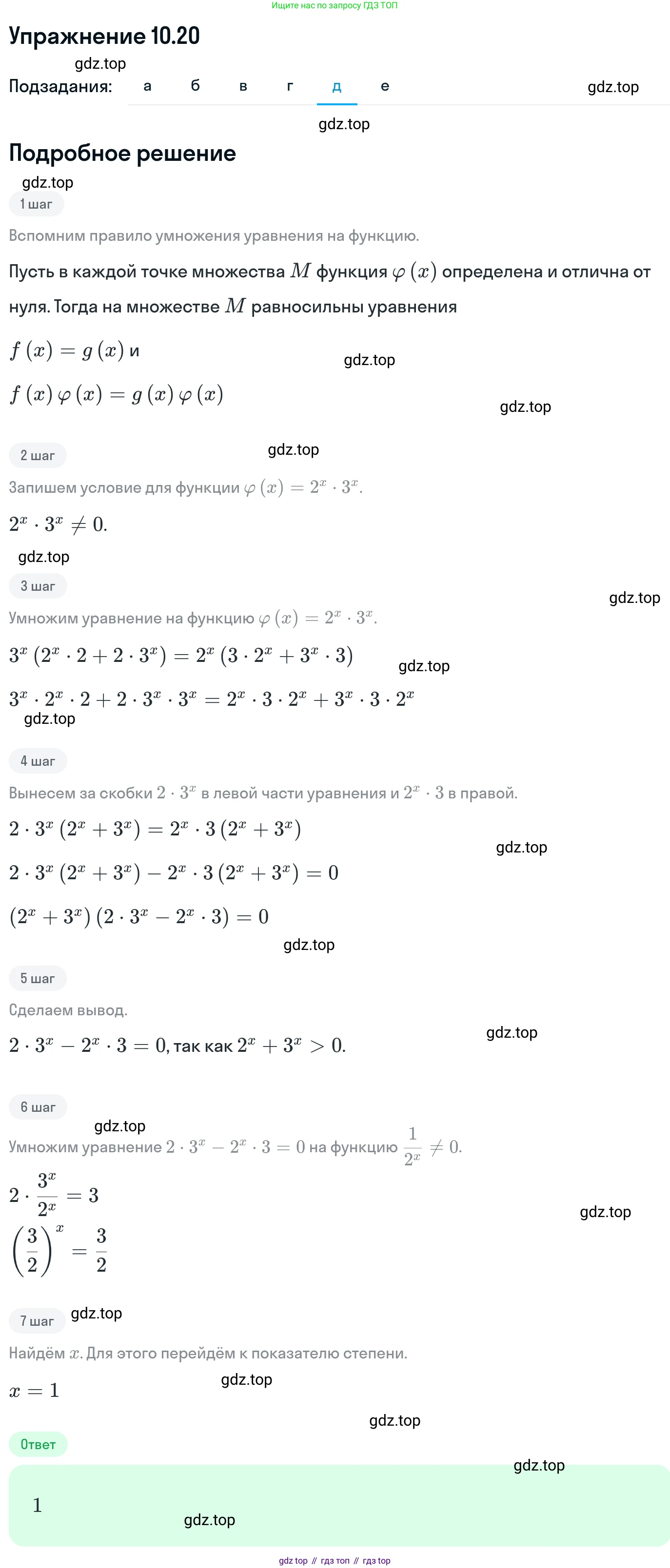Open subtask в solution
670x1568 pixels.
click(243, 86)
